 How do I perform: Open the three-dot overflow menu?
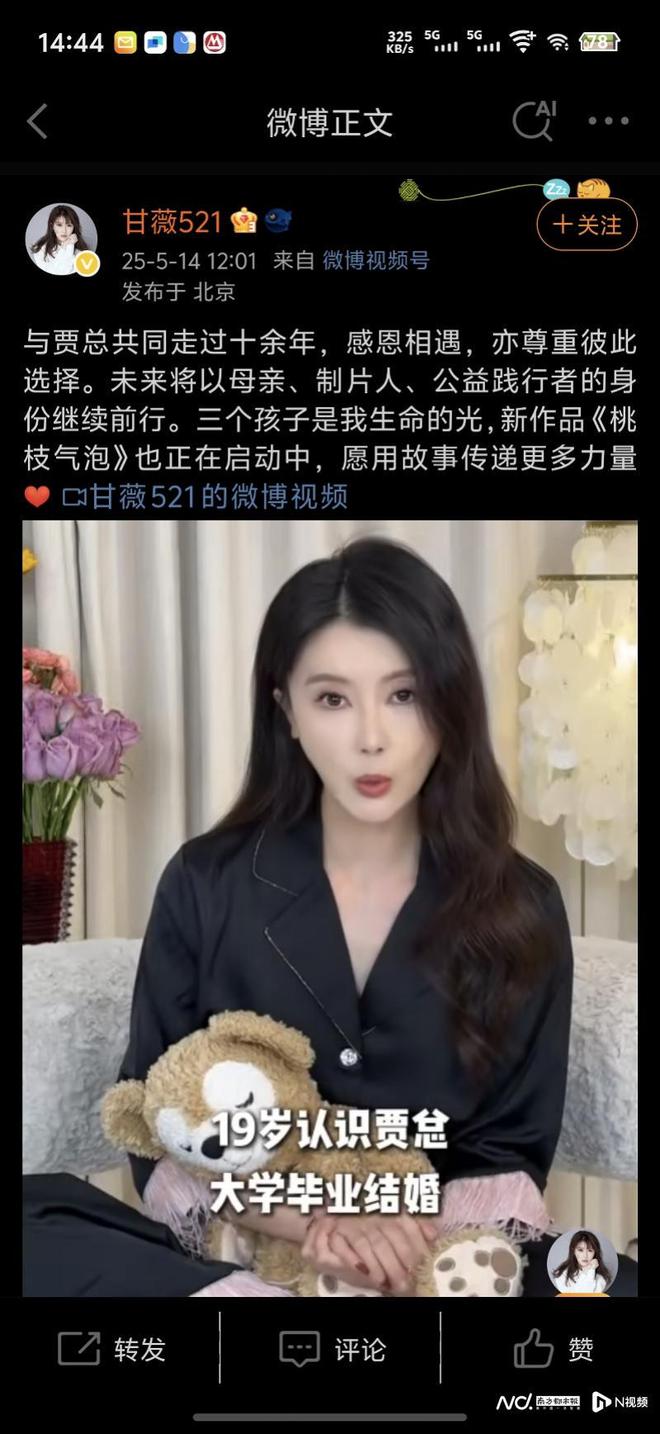[608, 121]
